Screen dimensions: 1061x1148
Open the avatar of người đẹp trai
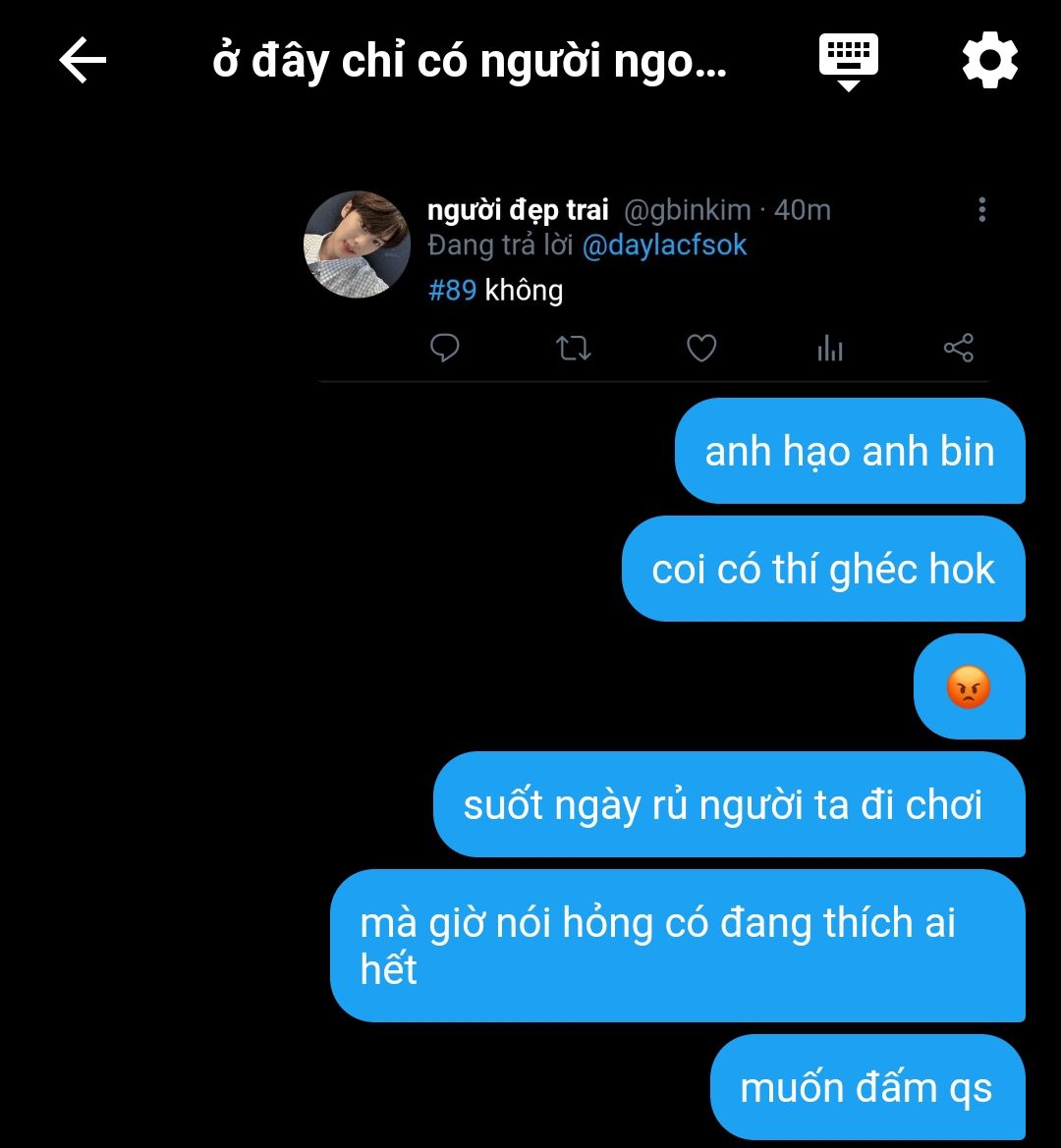tap(357, 244)
